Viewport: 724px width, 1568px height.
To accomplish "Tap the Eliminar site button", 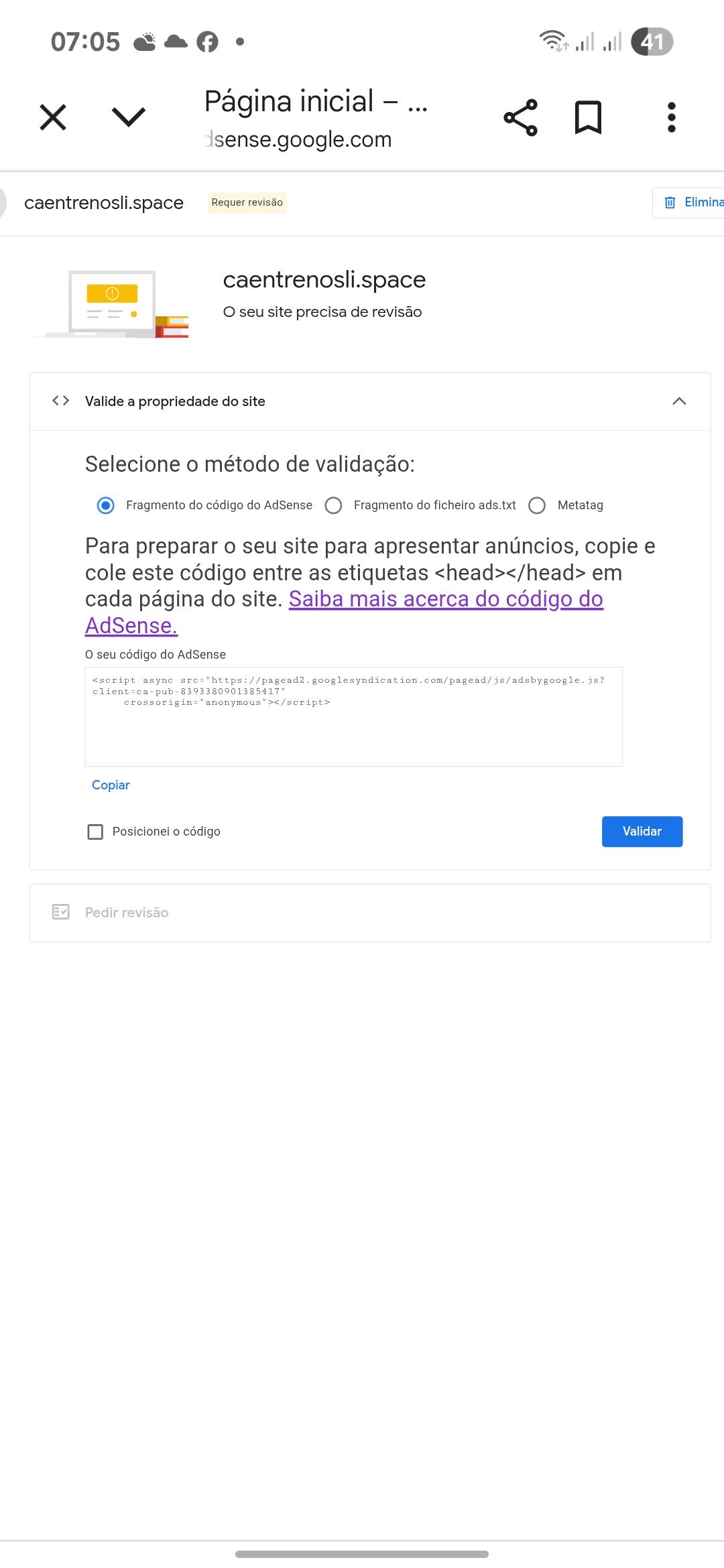I will pyautogui.click(x=690, y=202).
